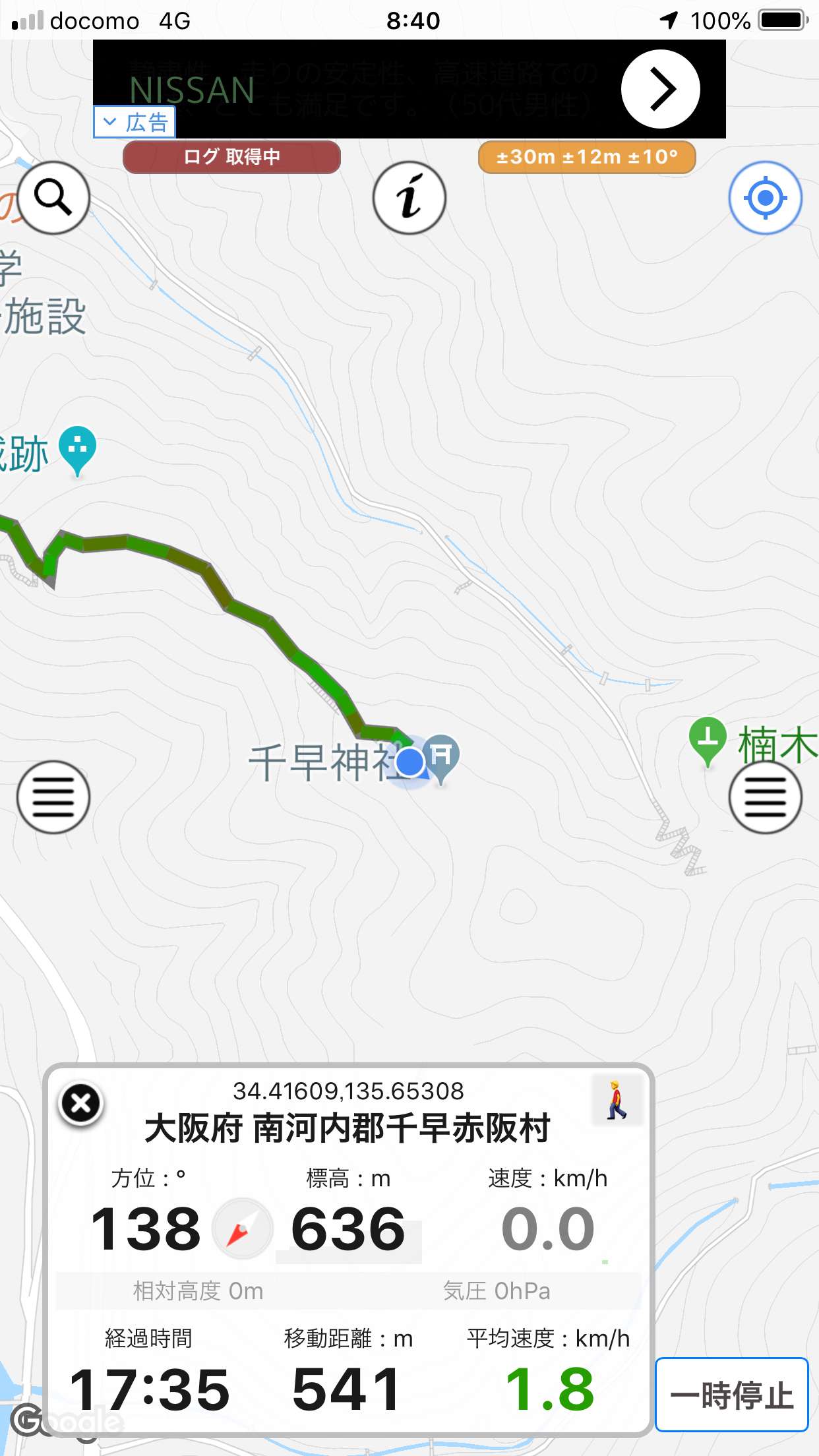Open the right hamburger menu

coord(765,797)
